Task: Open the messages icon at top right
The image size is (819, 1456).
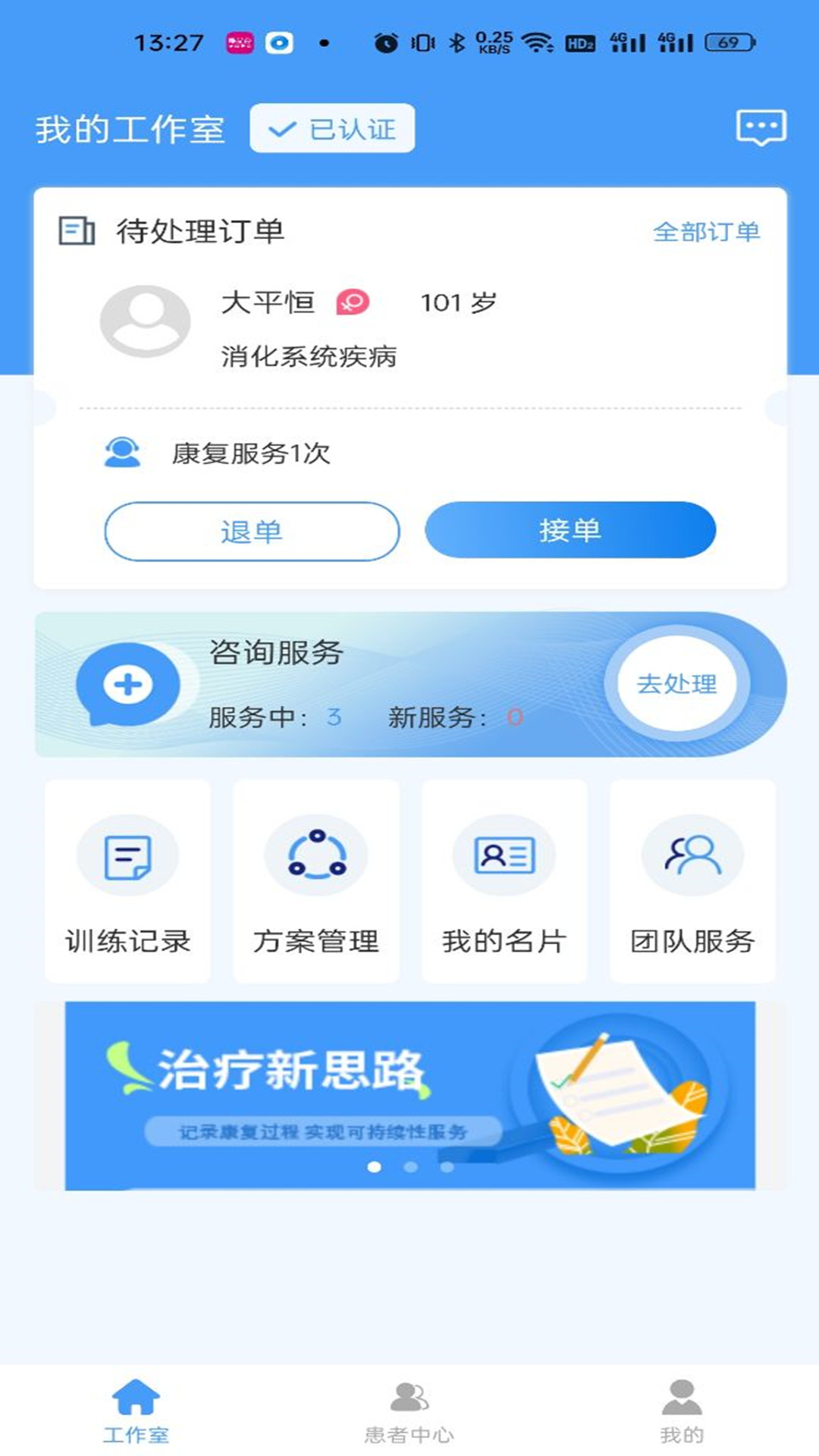Action: [x=761, y=129]
